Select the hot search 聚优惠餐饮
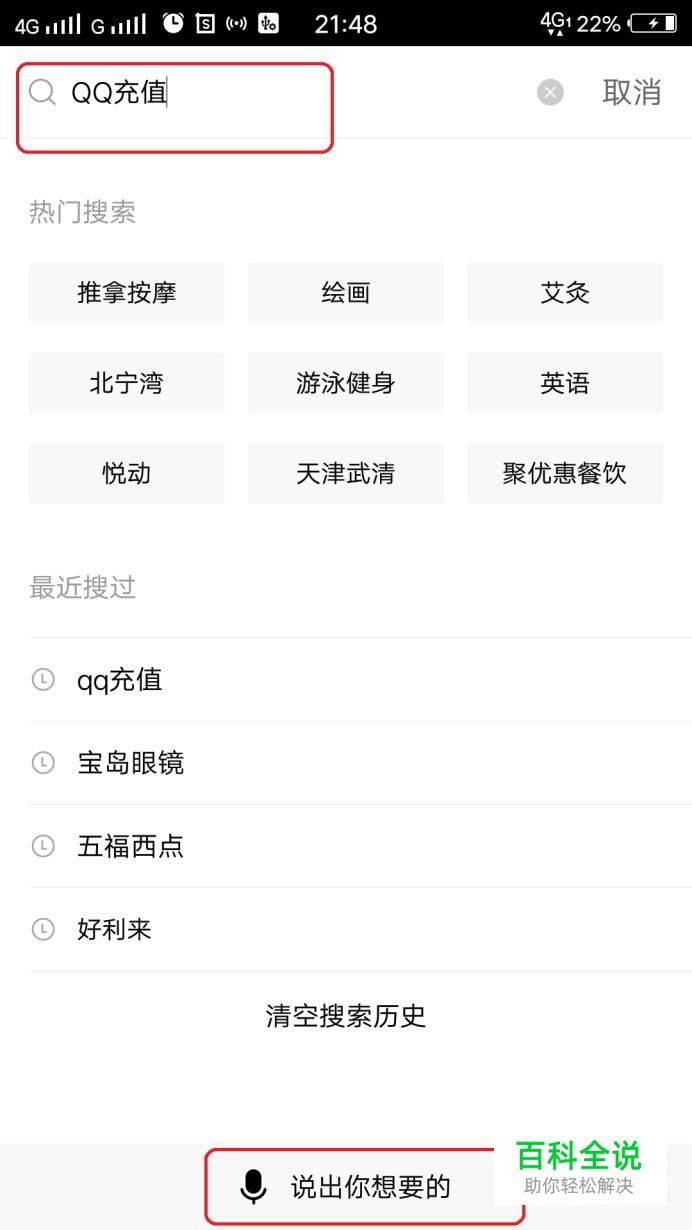The width and height of the screenshot is (692, 1230). (565, 473)
